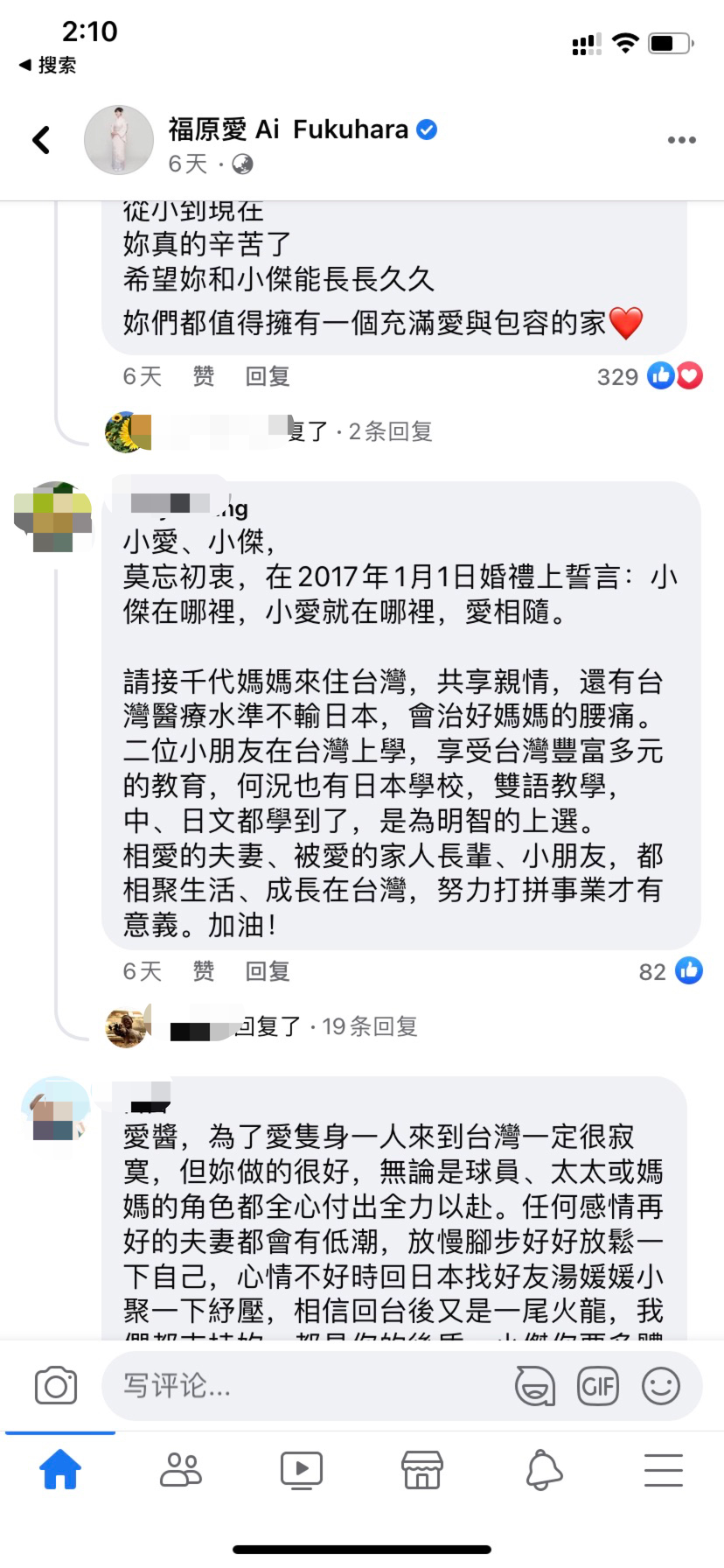
Task: Go back using the top arrow
Action: click(x=41, y=140)
